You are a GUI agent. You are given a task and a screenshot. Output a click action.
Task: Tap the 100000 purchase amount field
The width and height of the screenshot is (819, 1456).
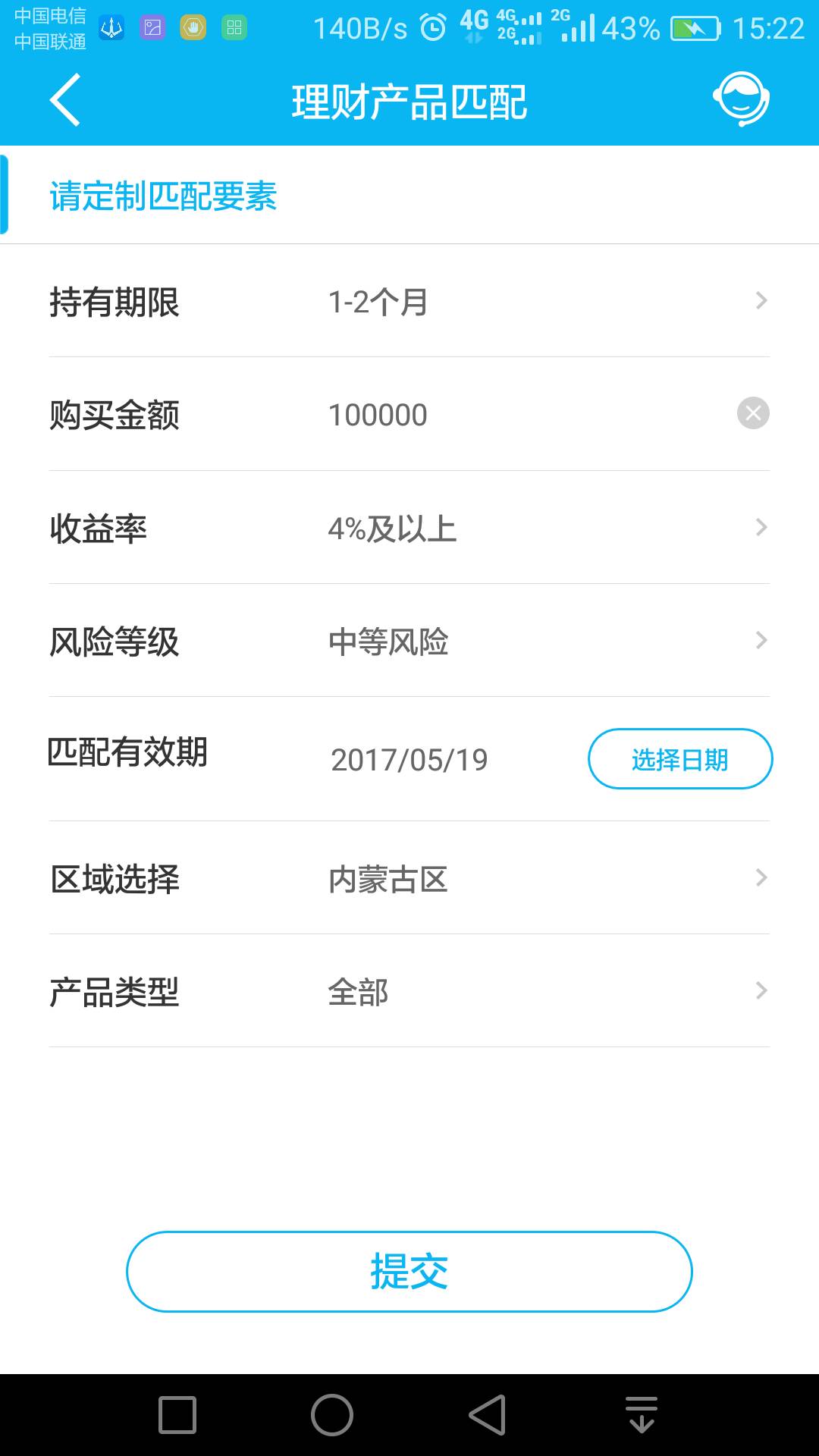378,414
